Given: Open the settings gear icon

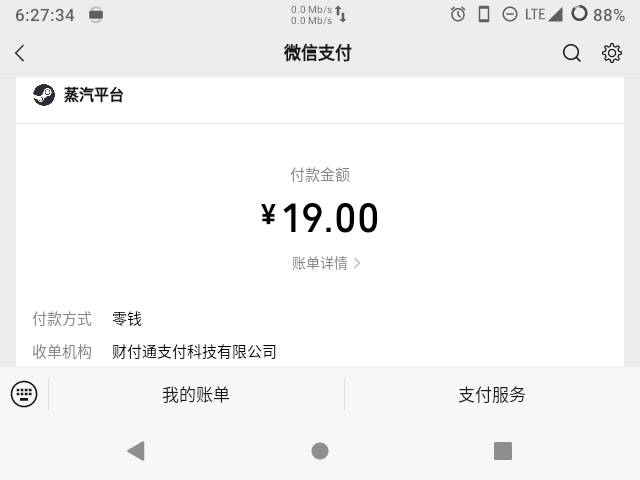Looking at the screenshot, I should (612, 53).
